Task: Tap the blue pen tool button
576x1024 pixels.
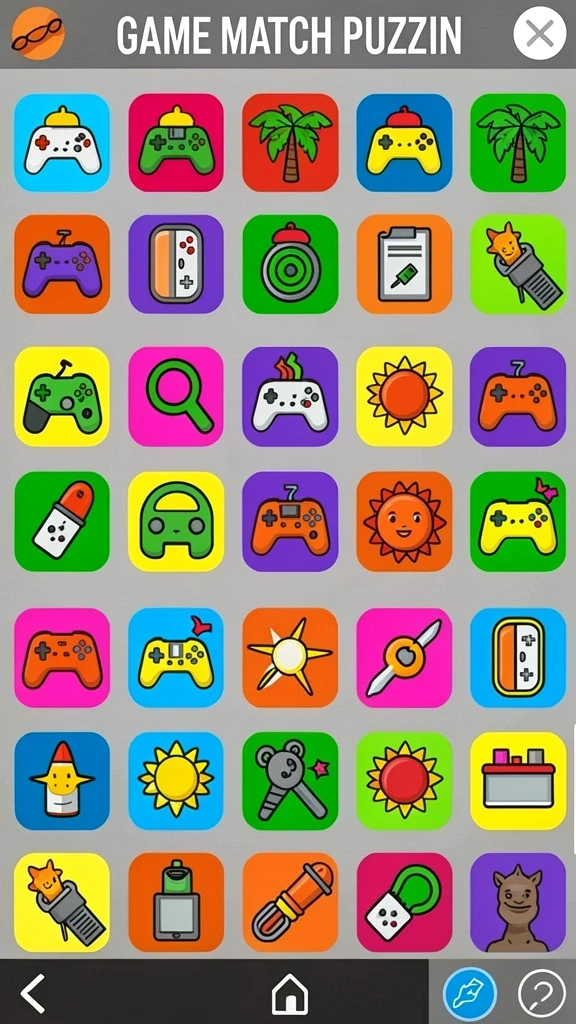Action: pyautogui.click(x=470, y=994)
